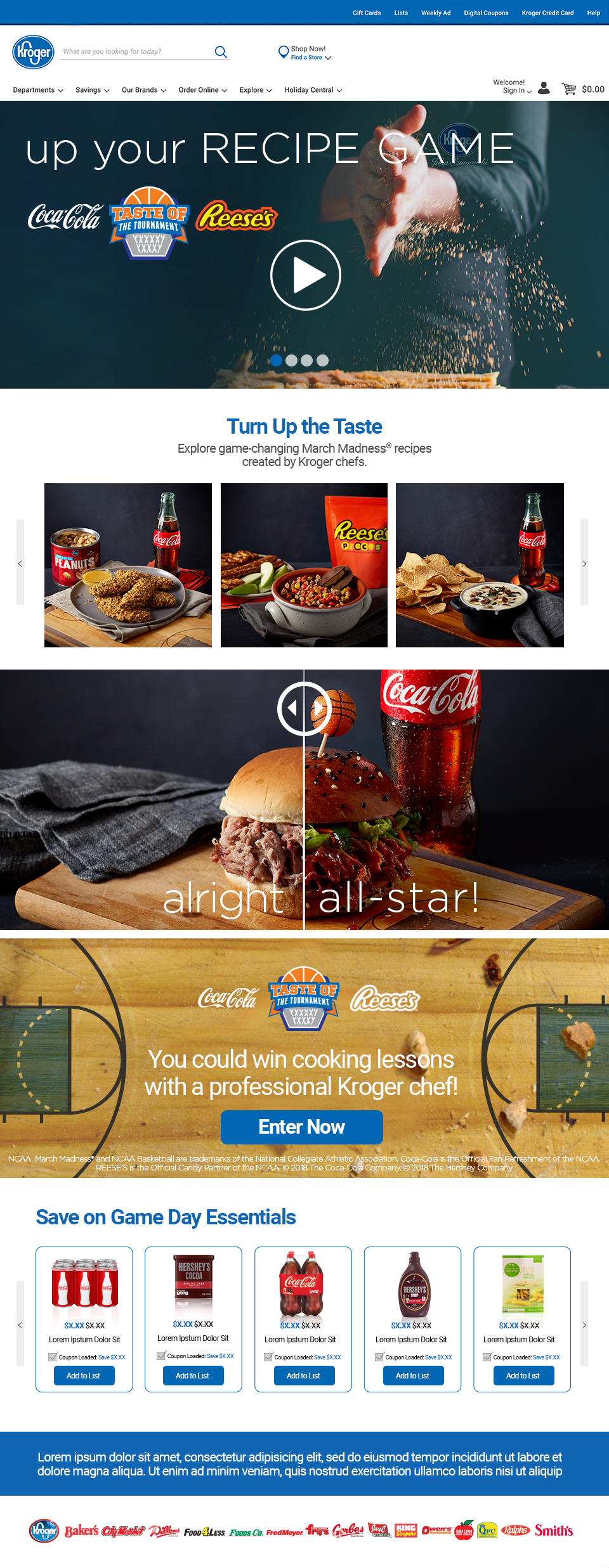This screenshot has width=609, height=1568.
Task: Add the Hershey's Cocoa item to list
Action: click(x=192, y=1375)
